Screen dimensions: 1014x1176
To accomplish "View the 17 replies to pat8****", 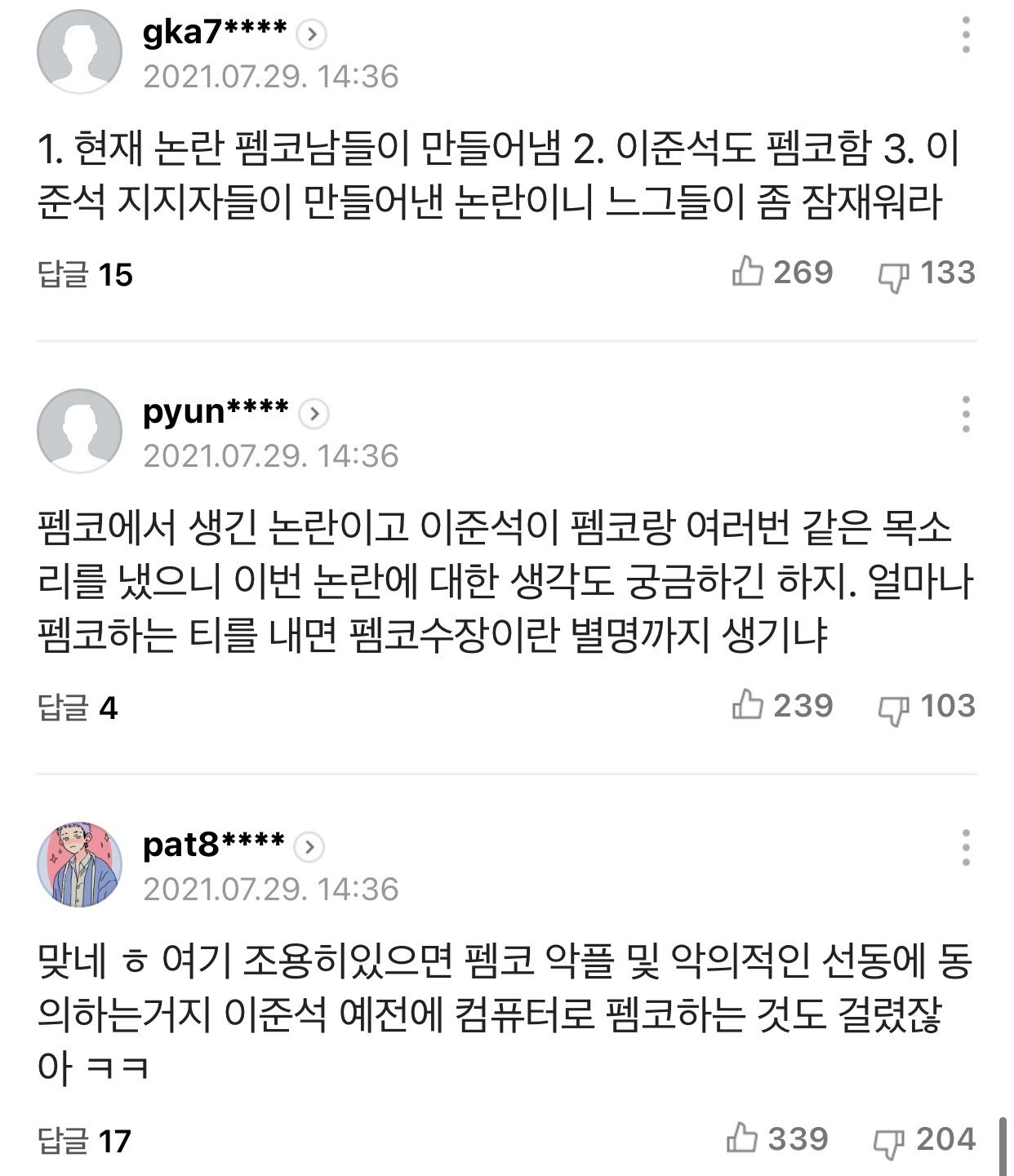I will 85,1141.
